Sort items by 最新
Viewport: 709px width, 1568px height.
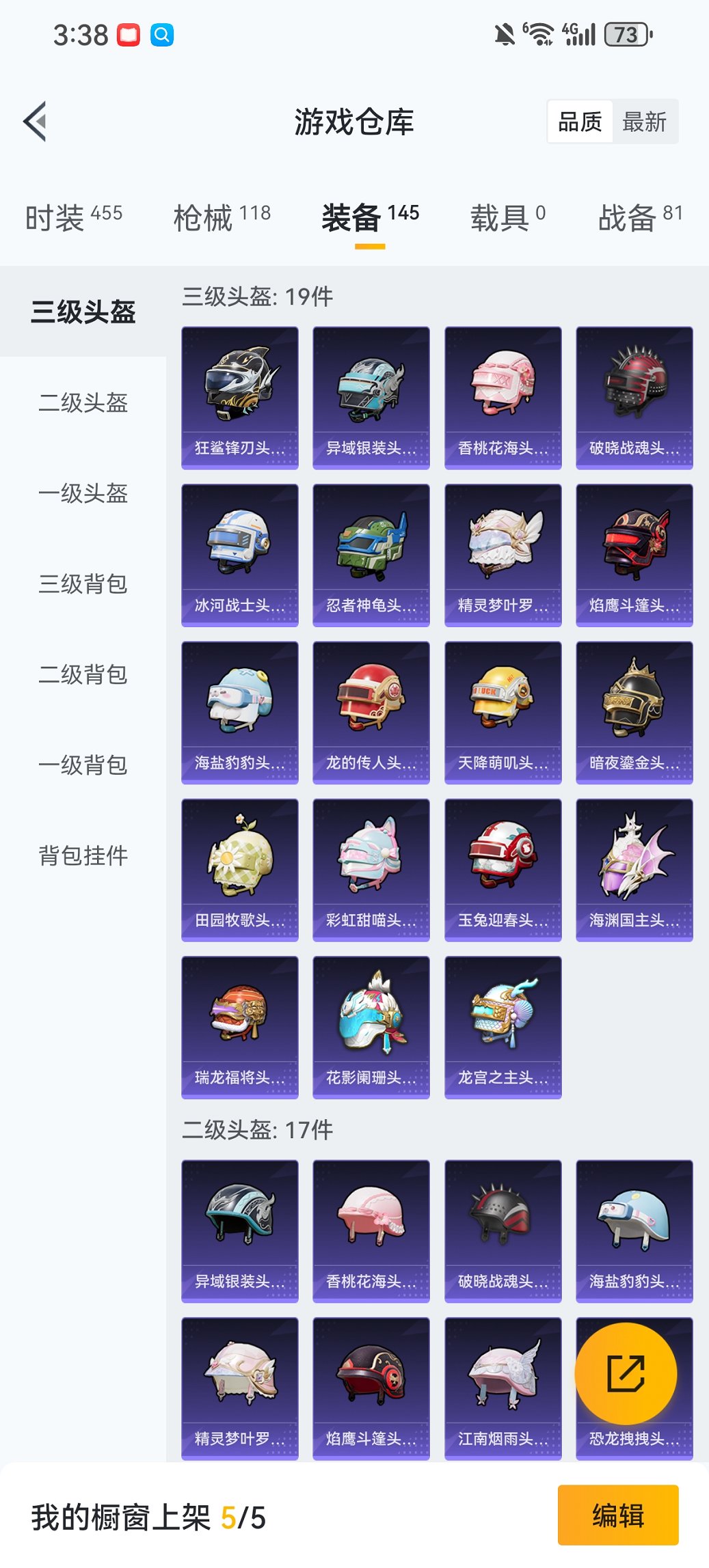[644, 122]
